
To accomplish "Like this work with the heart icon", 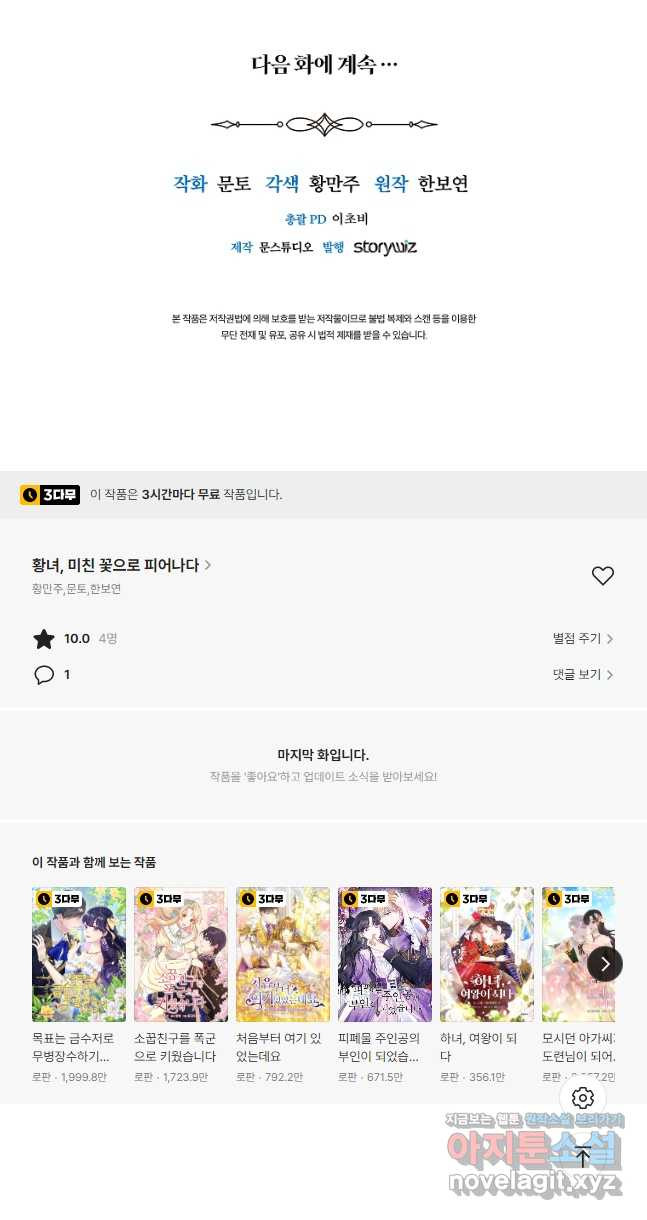I will (602, 576).
